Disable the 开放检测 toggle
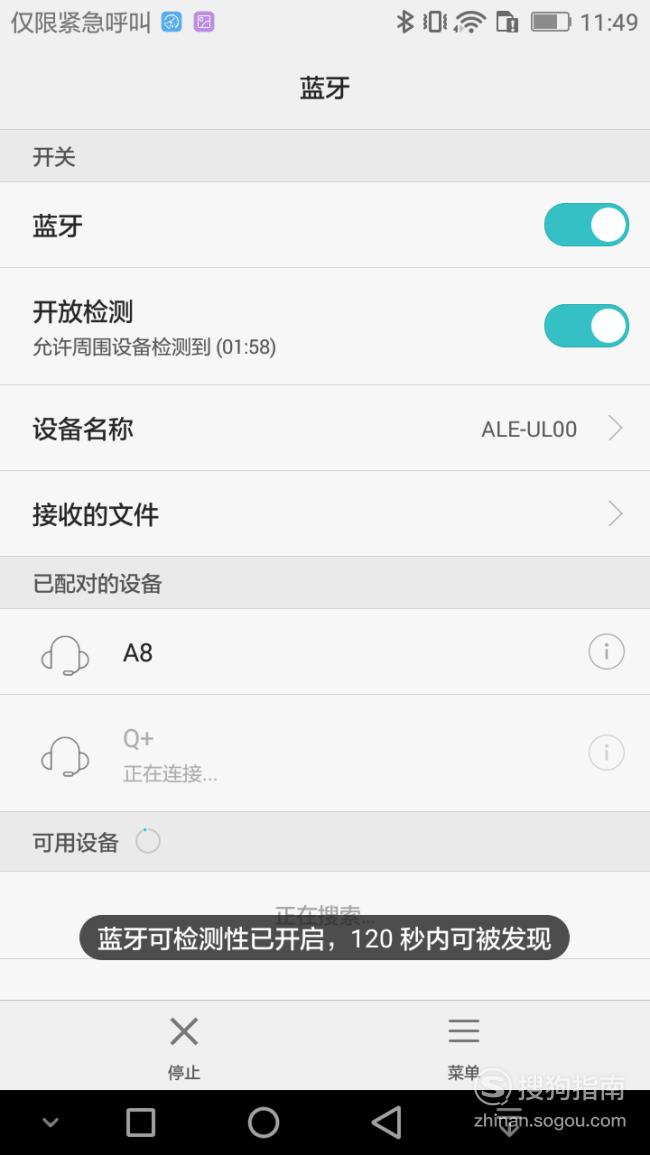The image size is (650, 1155). 587,326
